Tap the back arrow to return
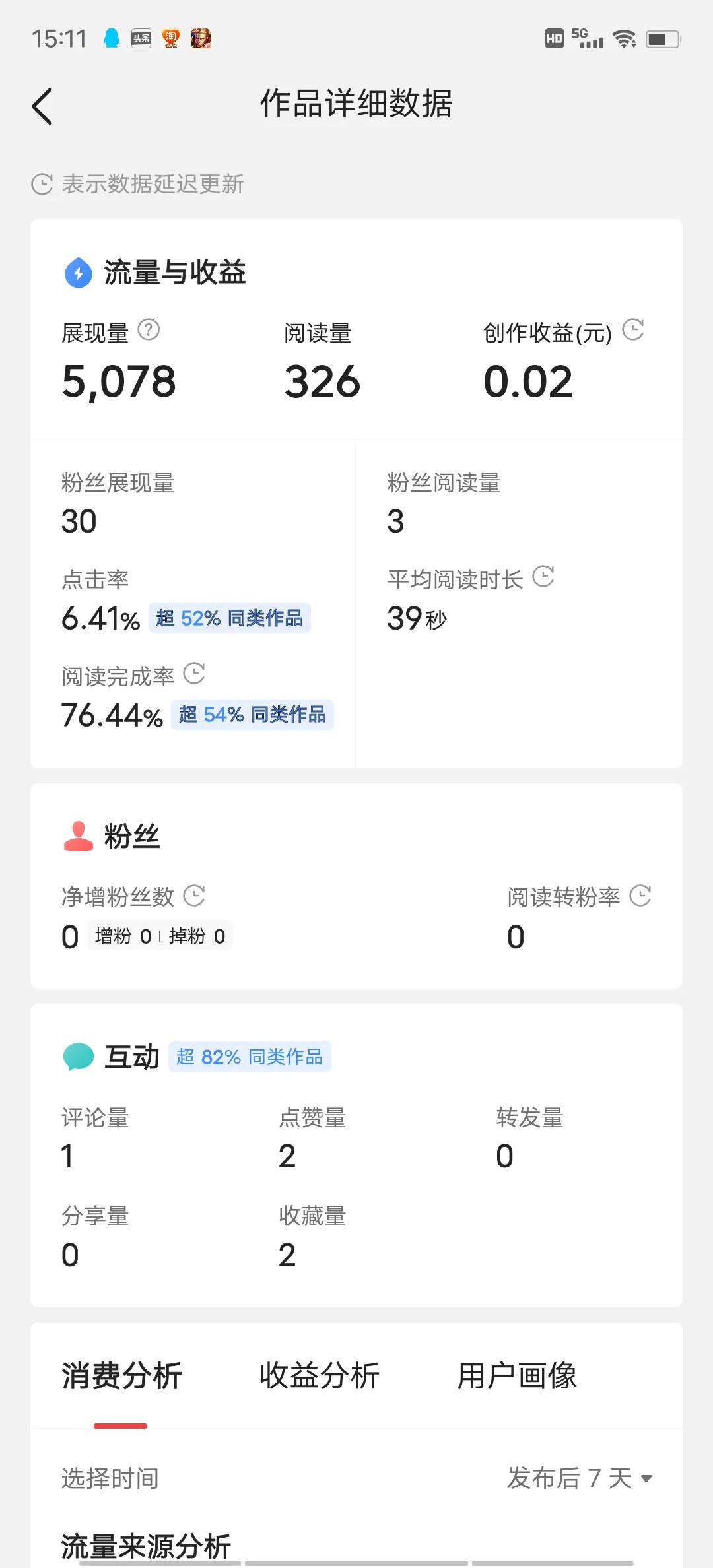This screenshot has width=713, height=1568. [42, 106]
